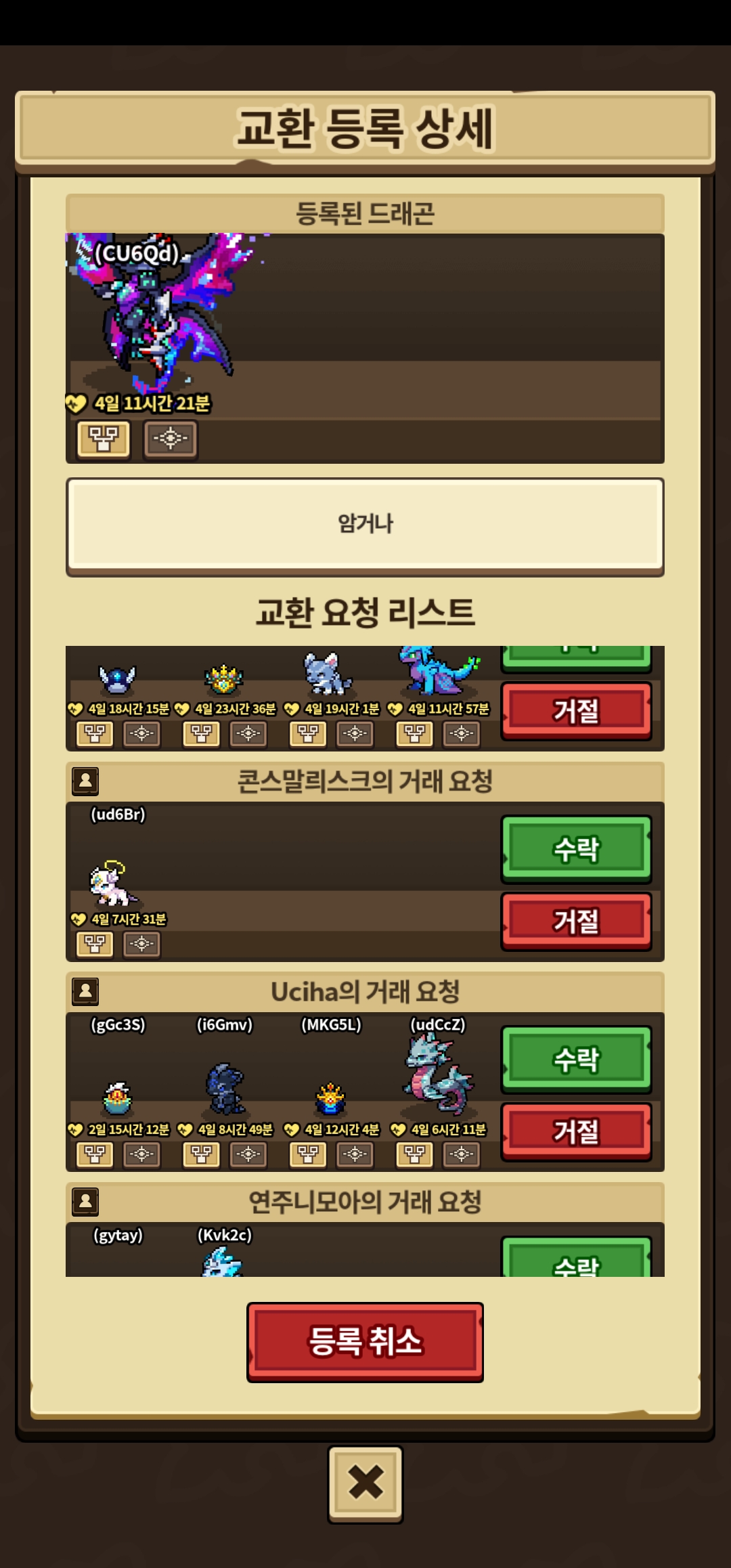Close the dialog with the X button
The image size is (731, 1568).
pyautogui.click(x=365, y=1484)
